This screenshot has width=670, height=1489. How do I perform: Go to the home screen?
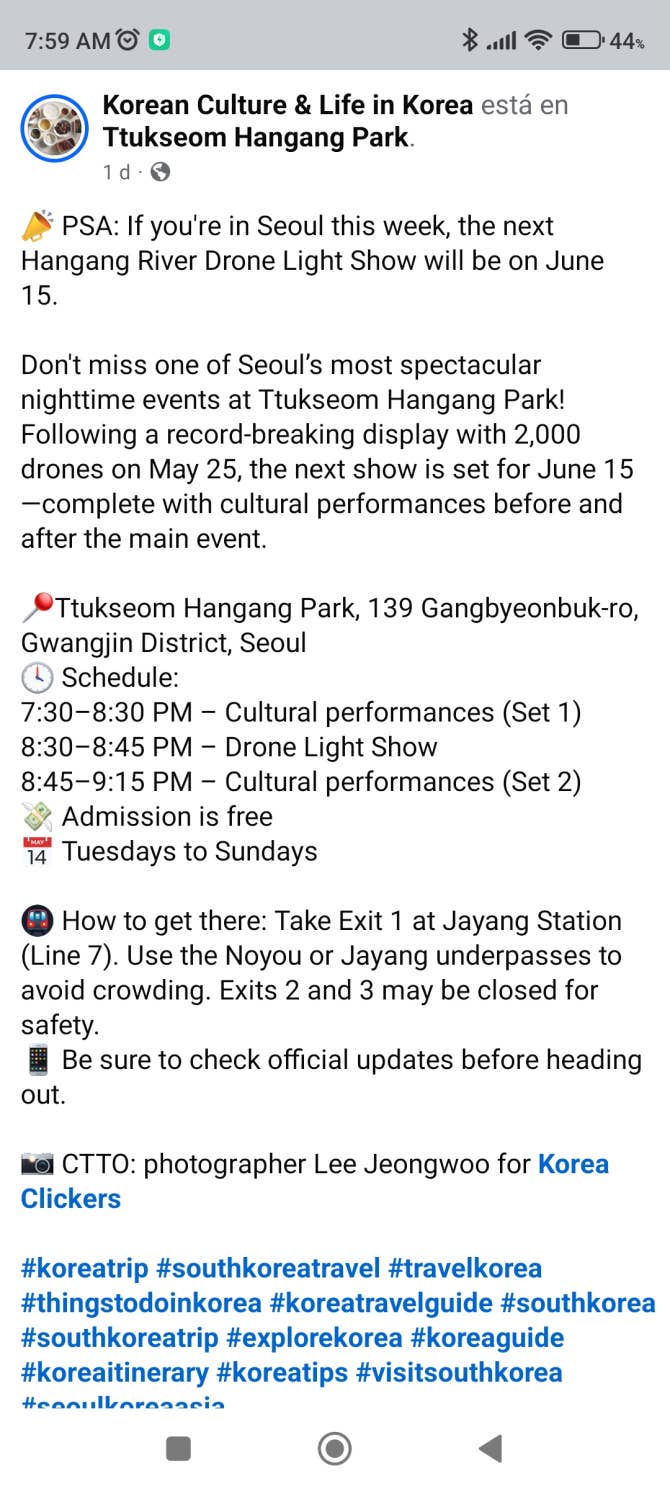[x=334, y=1448]
